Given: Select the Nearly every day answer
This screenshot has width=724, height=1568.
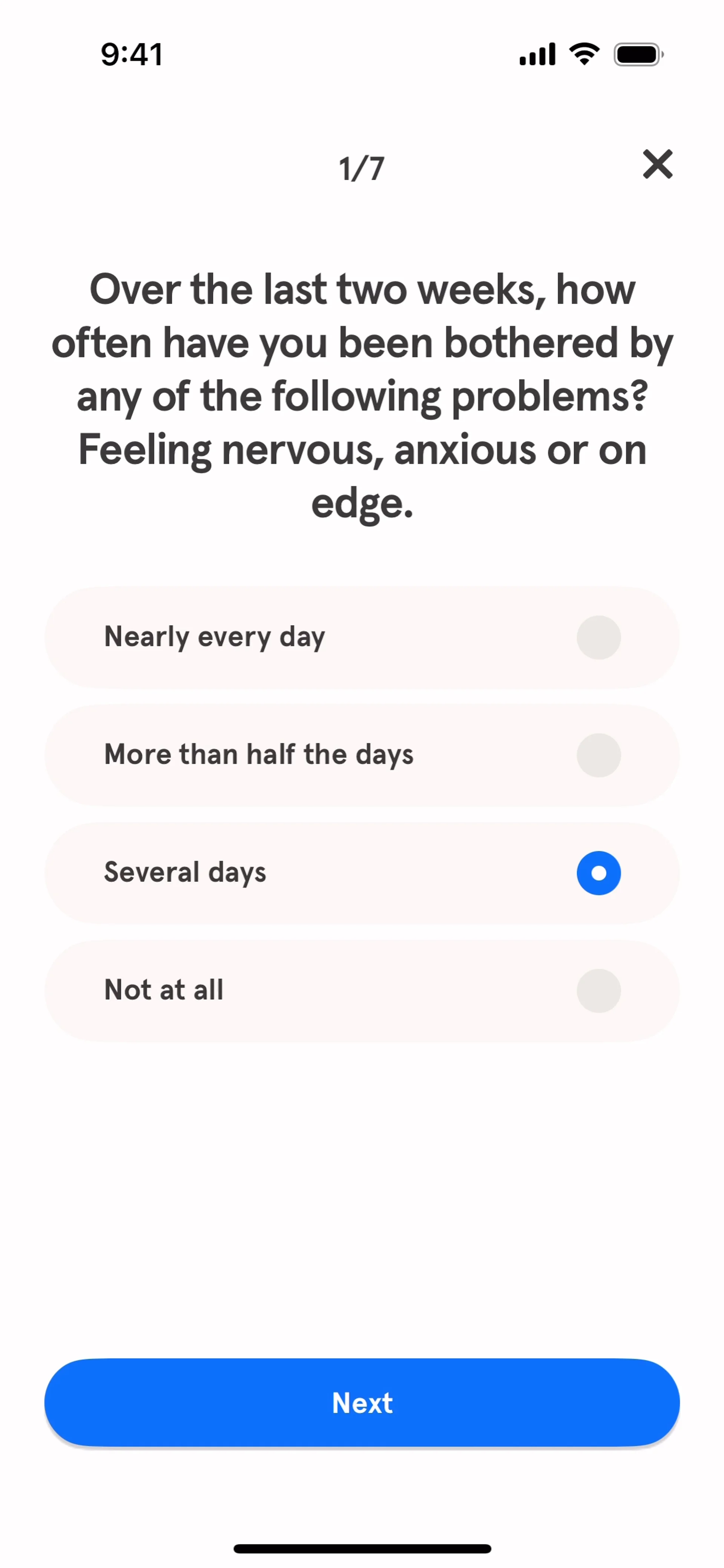Looking at the screenshot, I should tap(362, 637).
